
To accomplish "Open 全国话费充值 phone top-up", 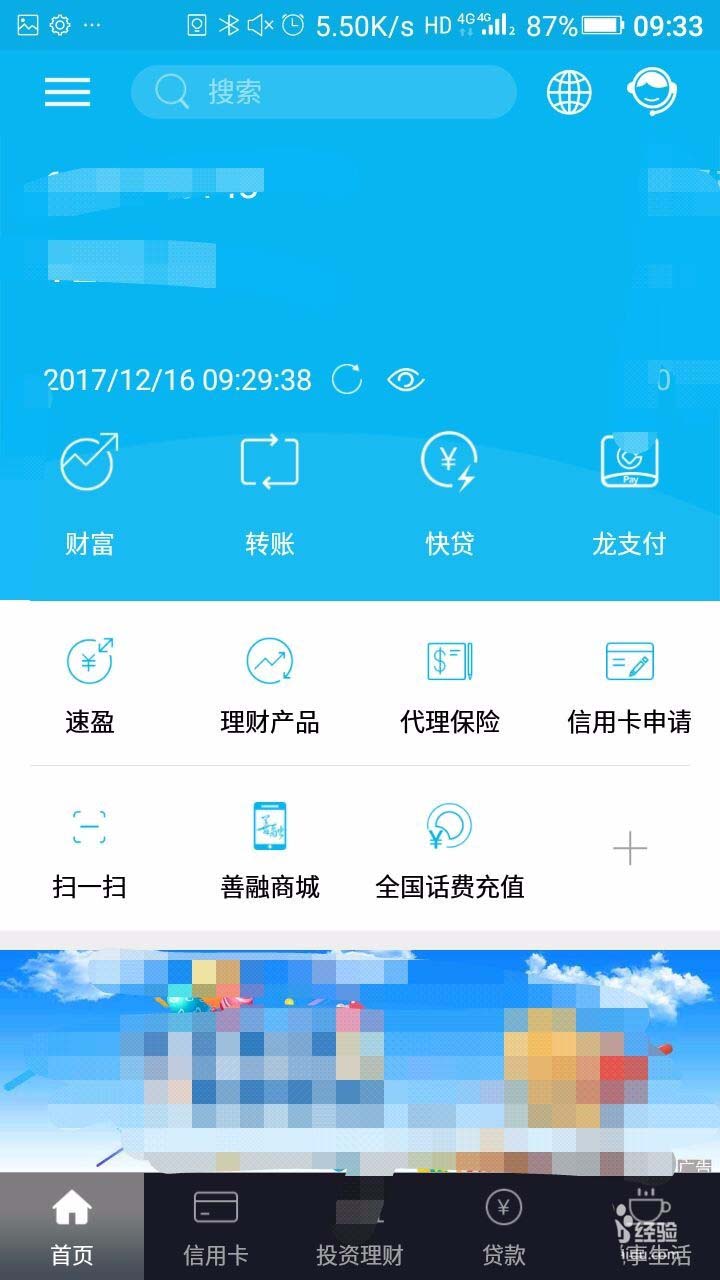I will (449, 850).
